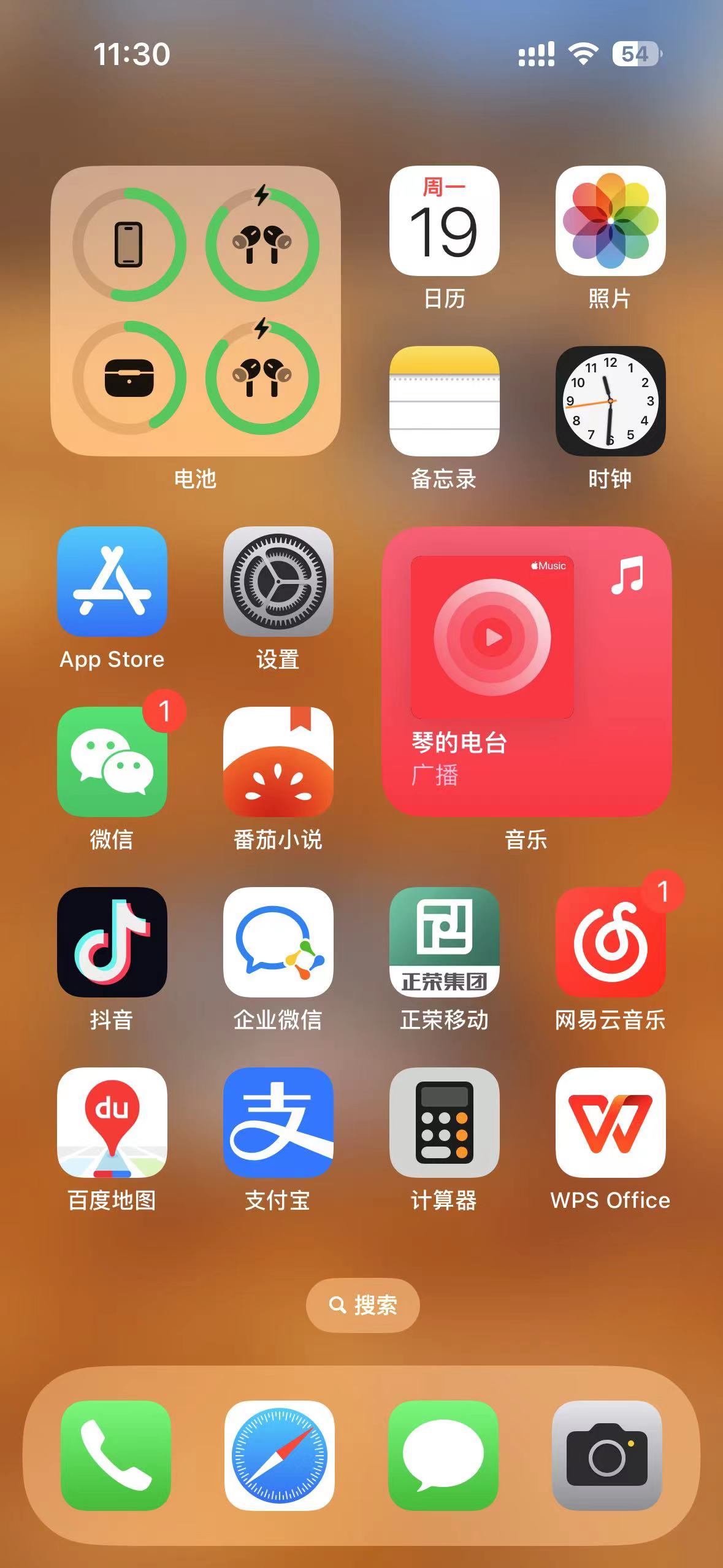Launch the 备忘录 notes app
723x1568 pixels.
(x=444, y=401)
